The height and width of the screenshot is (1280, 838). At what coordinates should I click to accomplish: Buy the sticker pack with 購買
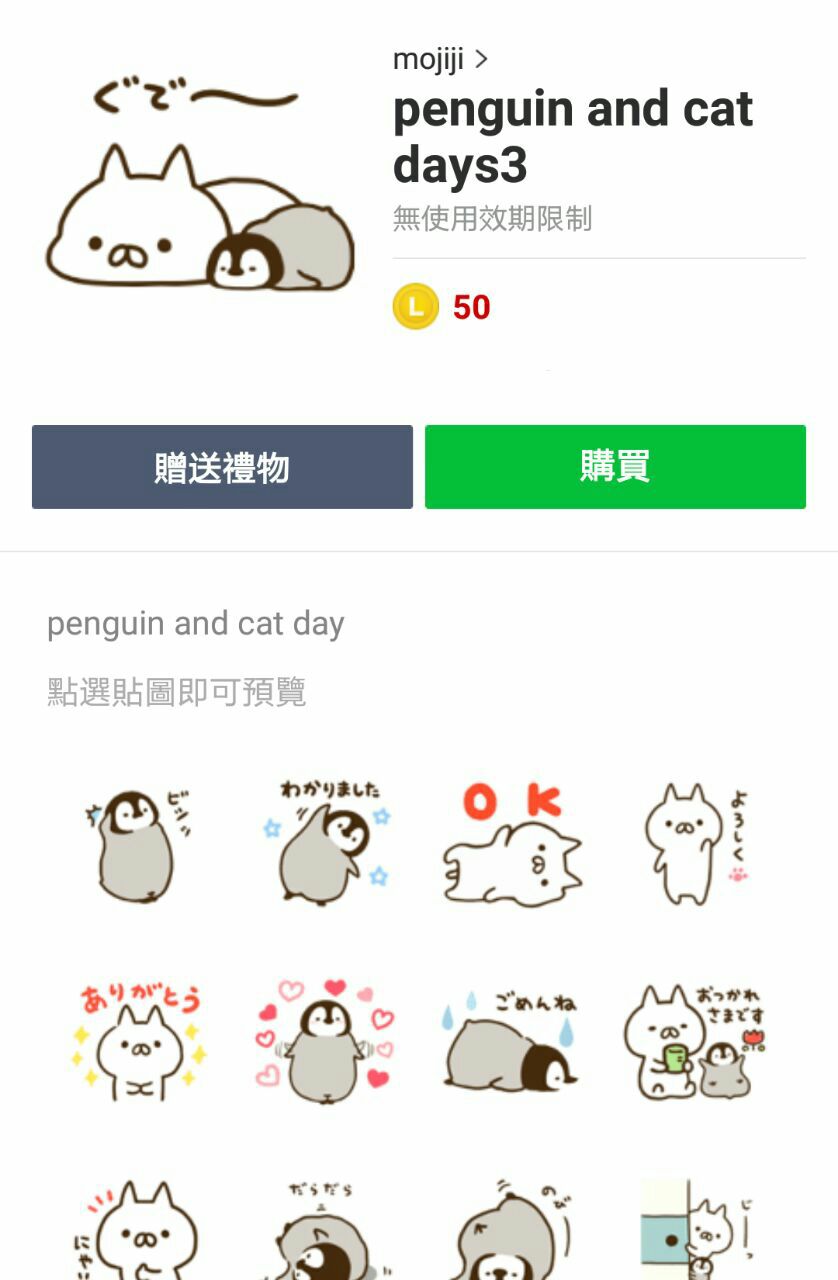tap(615, 467)
